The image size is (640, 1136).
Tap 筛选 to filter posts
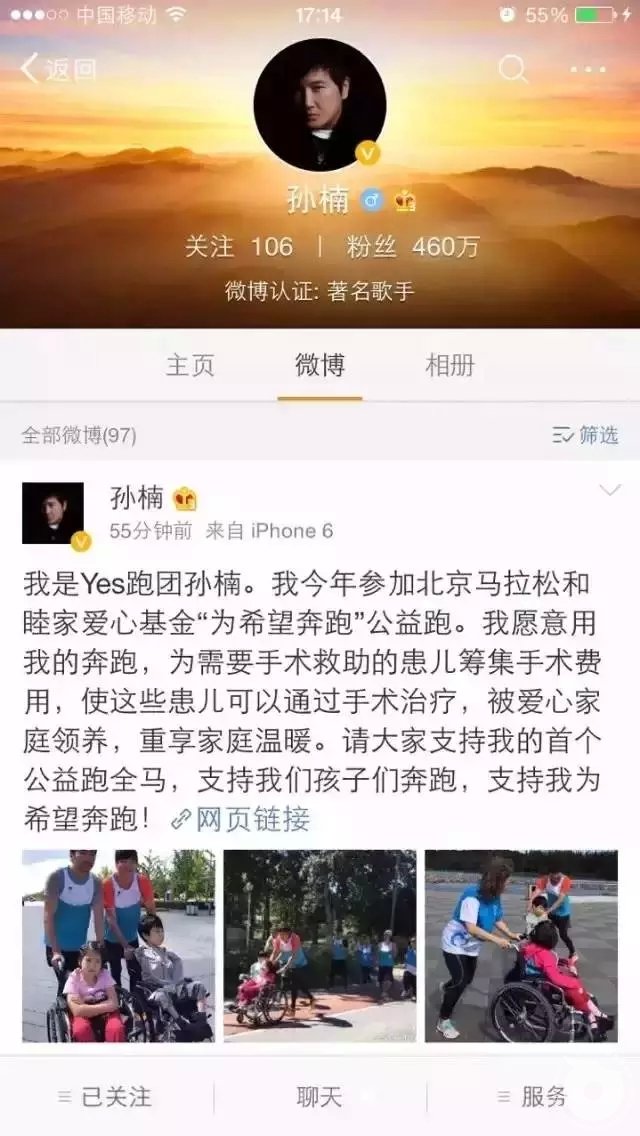pos(585,435)
